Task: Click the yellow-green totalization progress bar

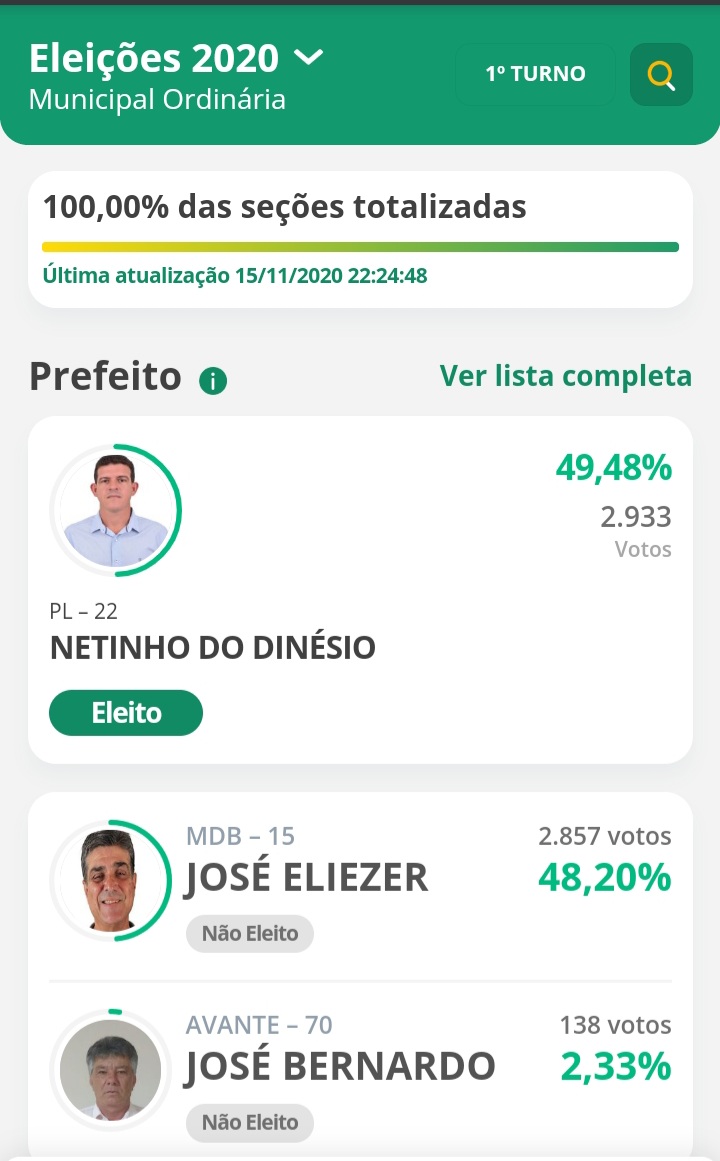Action: pos(360,245)
